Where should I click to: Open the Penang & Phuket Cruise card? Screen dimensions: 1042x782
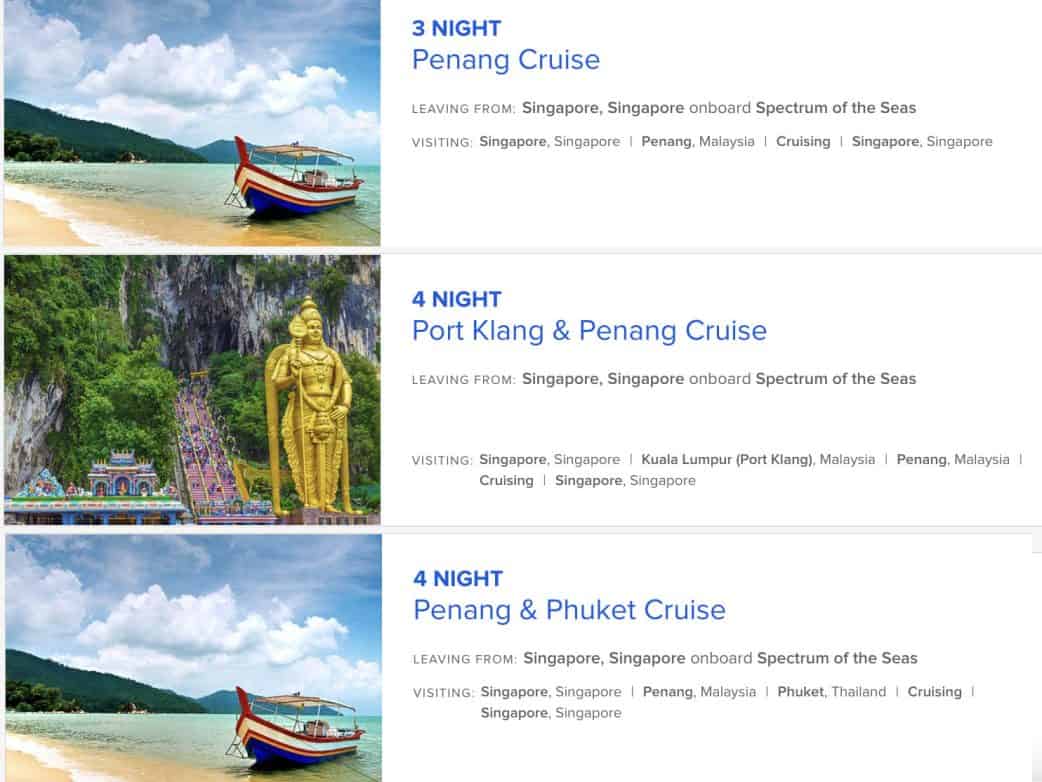click(569, 610)
